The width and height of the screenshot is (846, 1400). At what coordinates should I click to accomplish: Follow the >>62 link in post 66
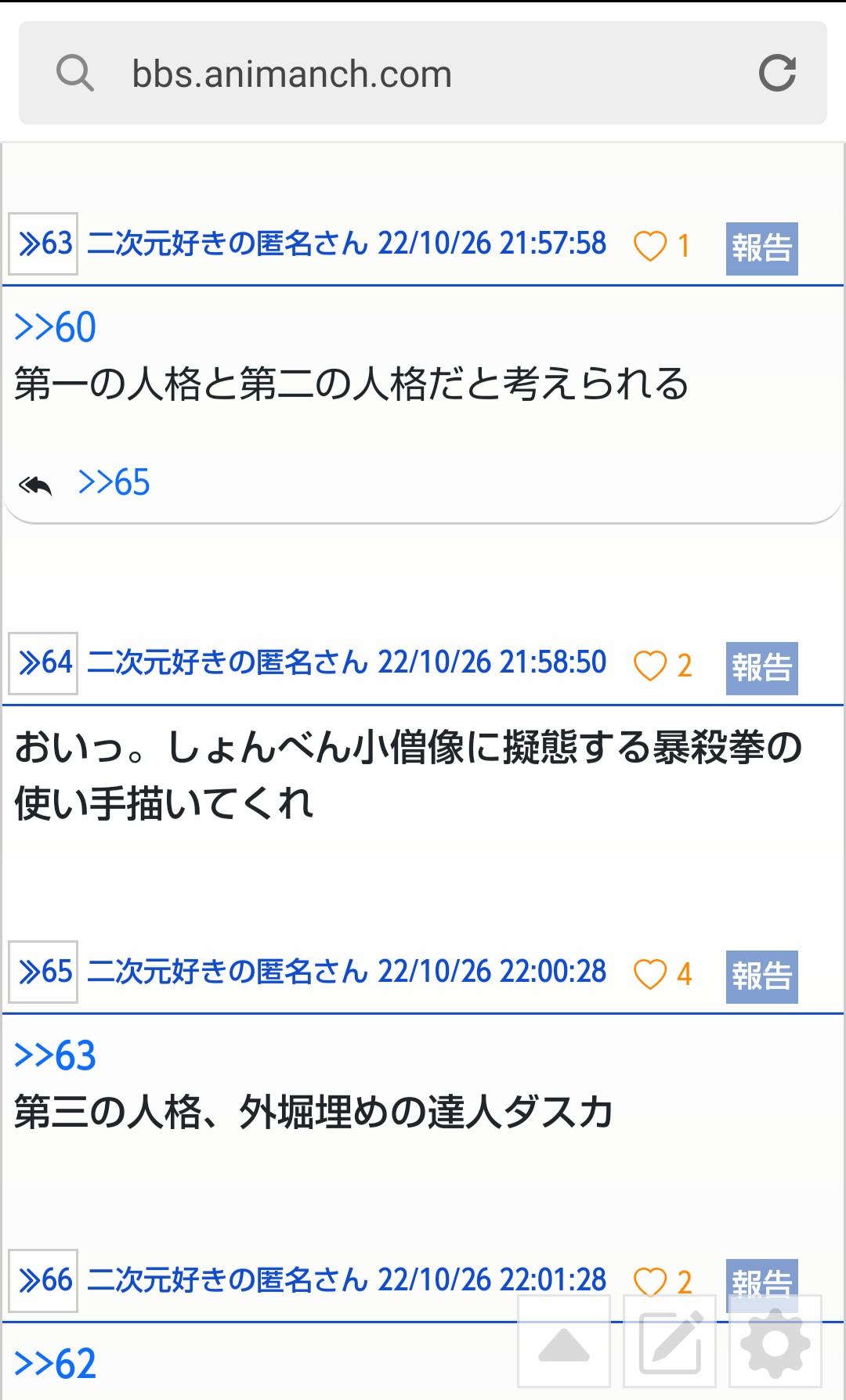(x=55, y=1364)
